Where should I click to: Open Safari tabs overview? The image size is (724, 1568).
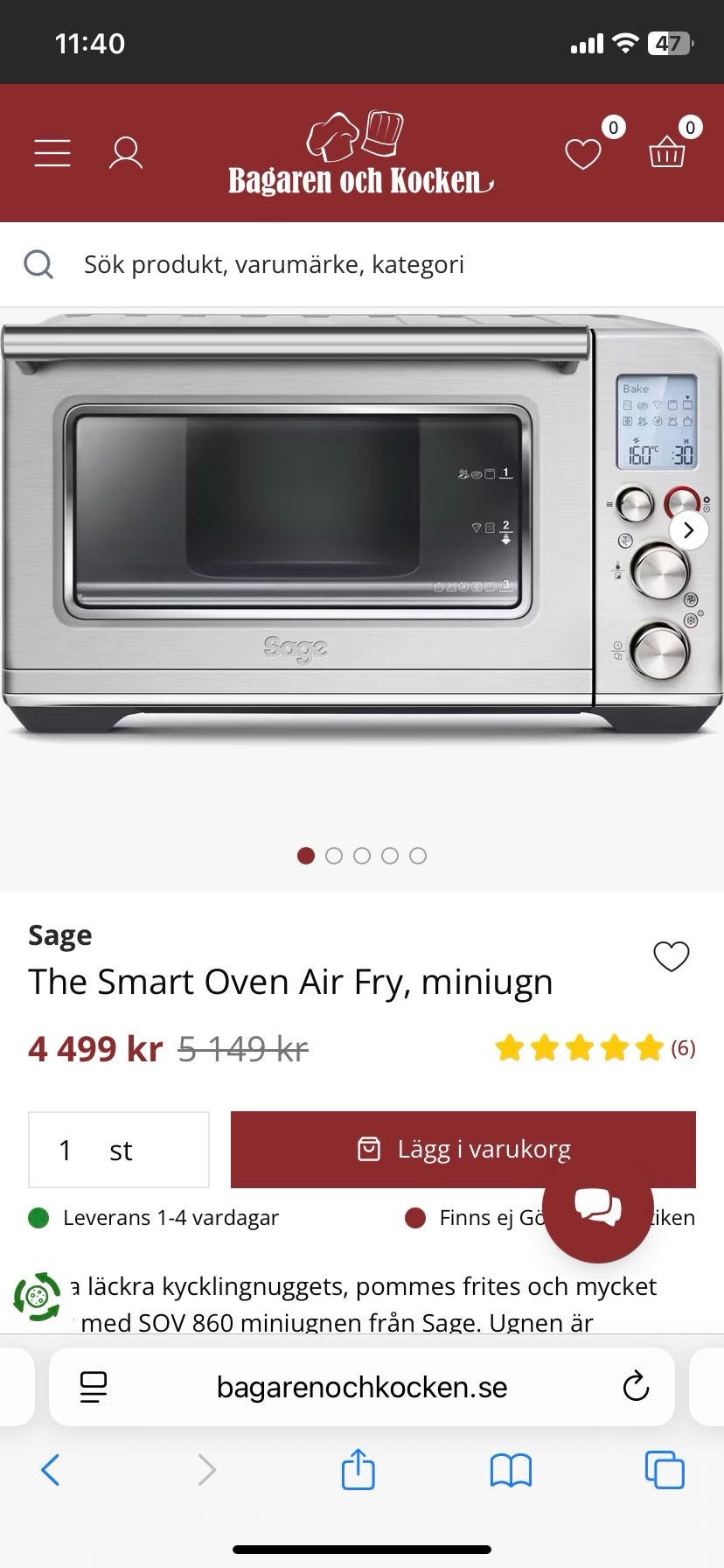click(x=665, y=1470)
